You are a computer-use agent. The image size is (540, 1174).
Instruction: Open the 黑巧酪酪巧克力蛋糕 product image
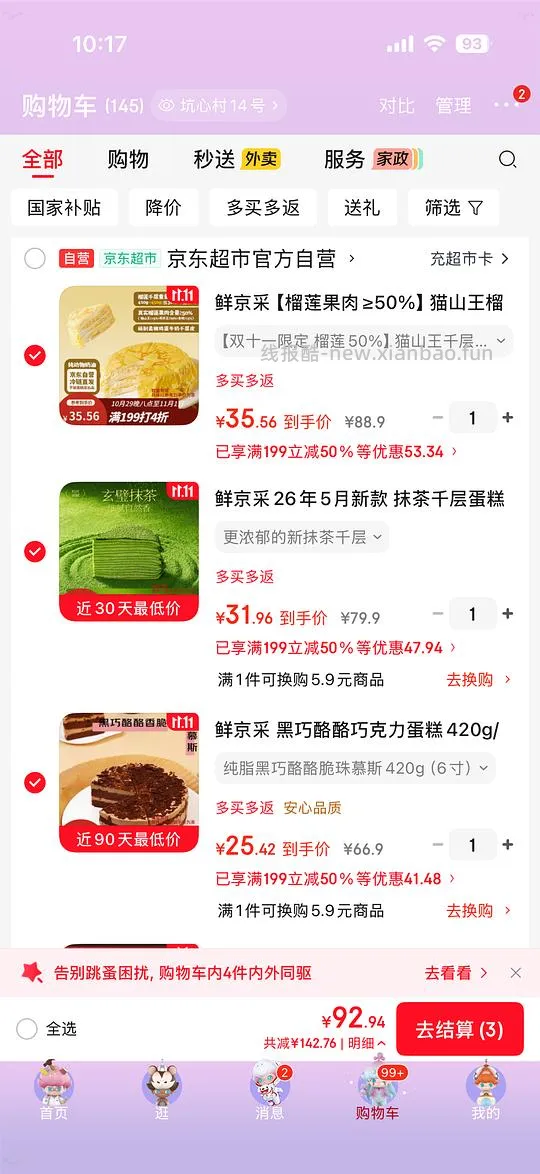[x=130, y=782]
